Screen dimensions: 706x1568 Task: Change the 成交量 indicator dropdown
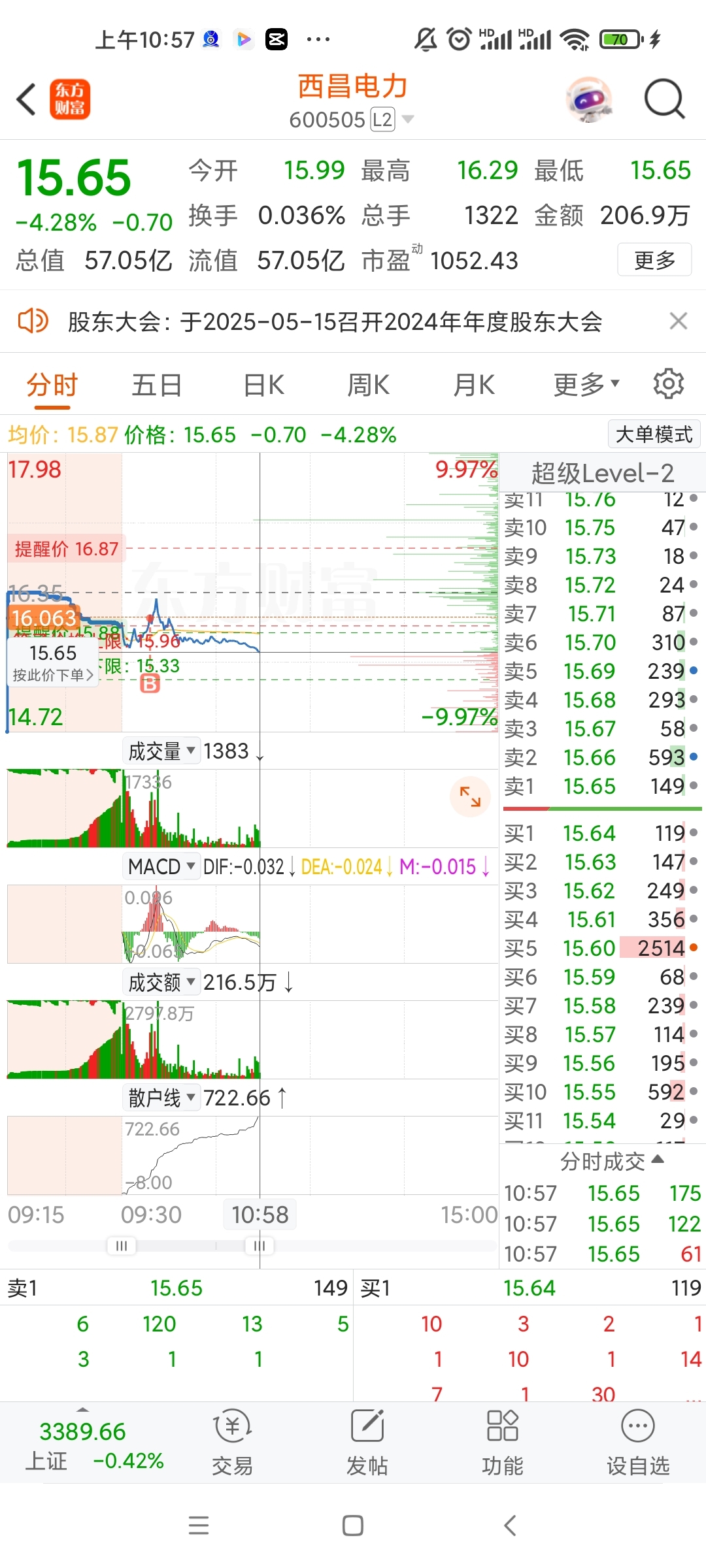tap(161, 751)
